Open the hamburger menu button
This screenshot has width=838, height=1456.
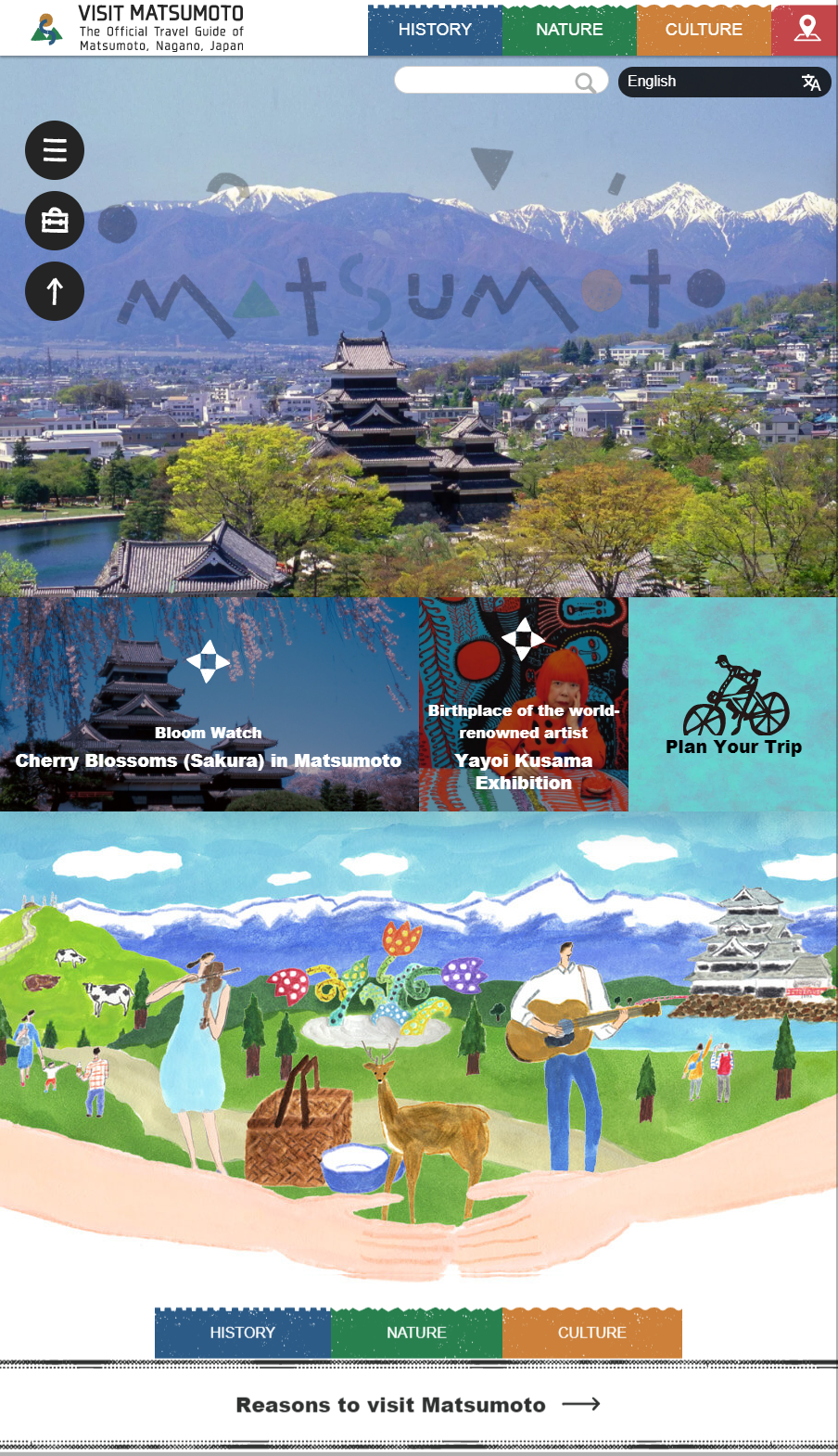point(55,150)
